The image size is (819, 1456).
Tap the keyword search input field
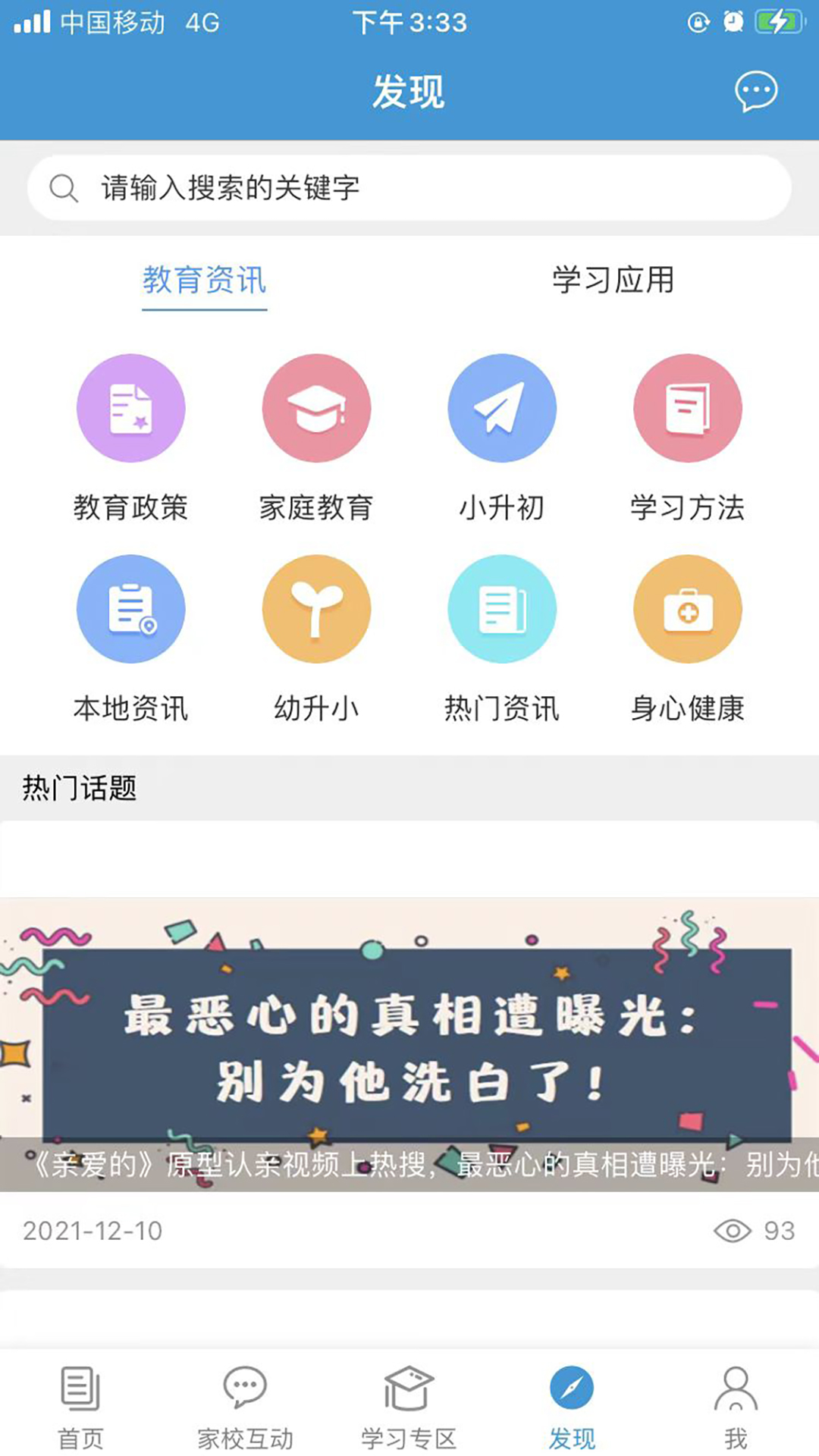pyautogui.click(x=409, y=187)
